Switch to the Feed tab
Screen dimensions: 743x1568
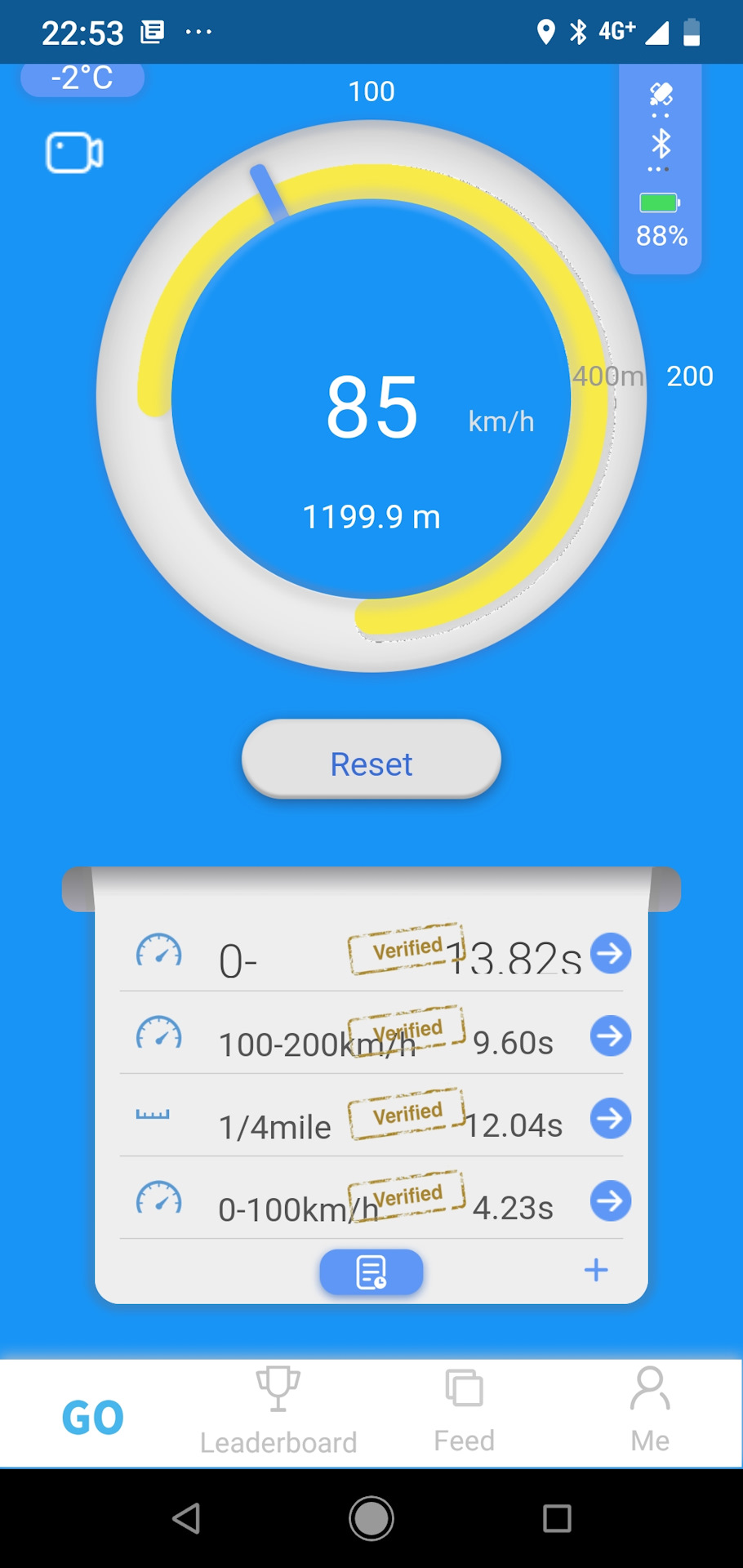464,1410
